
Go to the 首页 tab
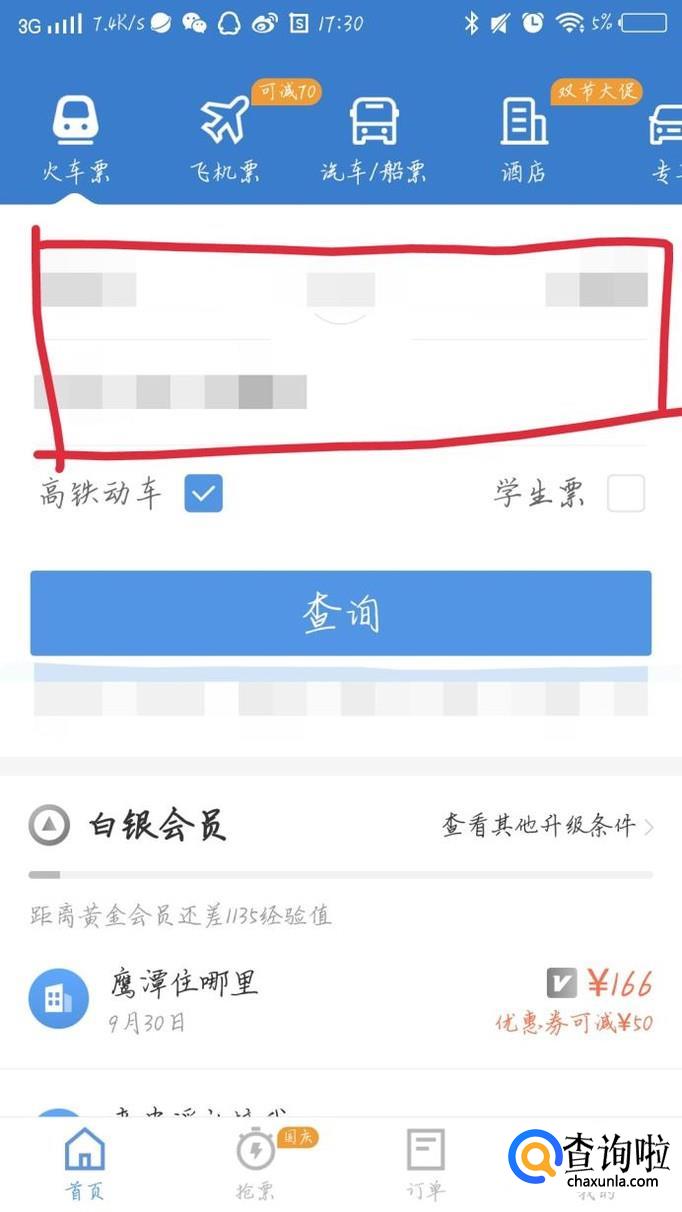[85, 1162]
